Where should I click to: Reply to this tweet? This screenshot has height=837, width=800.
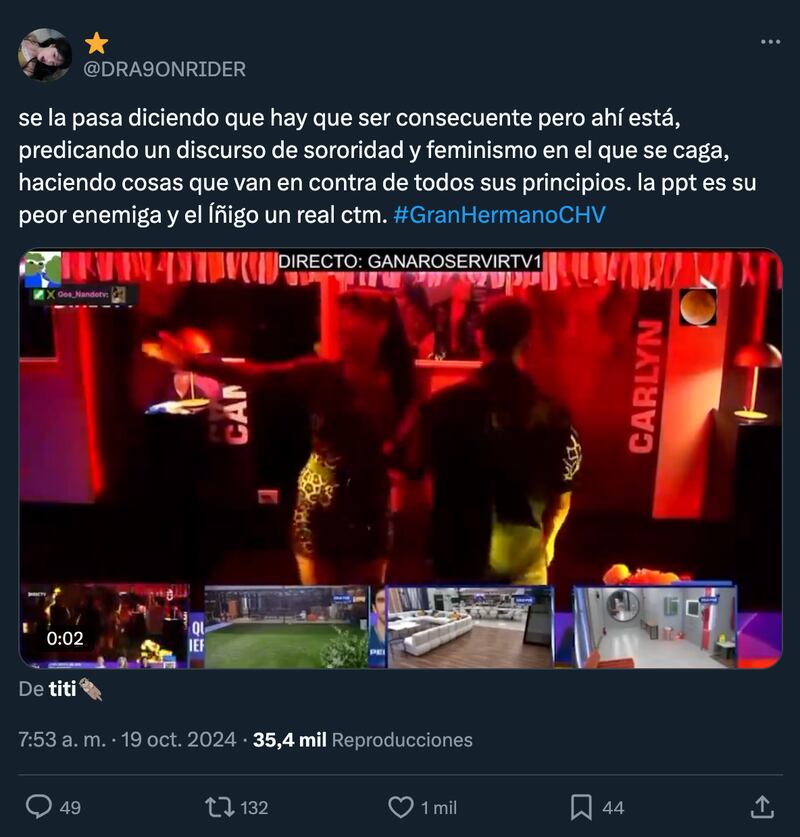(x=40, y=806)
